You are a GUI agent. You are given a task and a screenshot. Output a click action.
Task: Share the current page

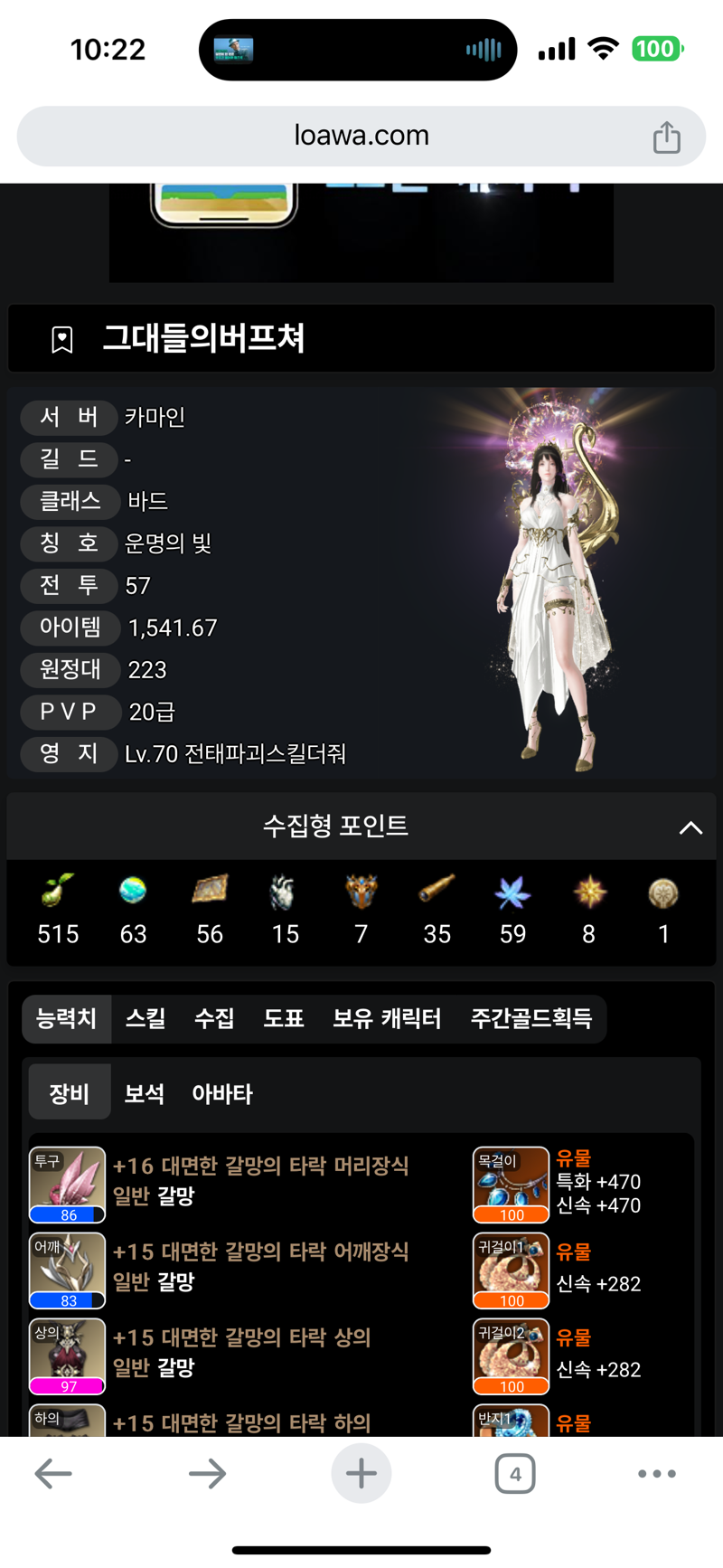point(666,137)
